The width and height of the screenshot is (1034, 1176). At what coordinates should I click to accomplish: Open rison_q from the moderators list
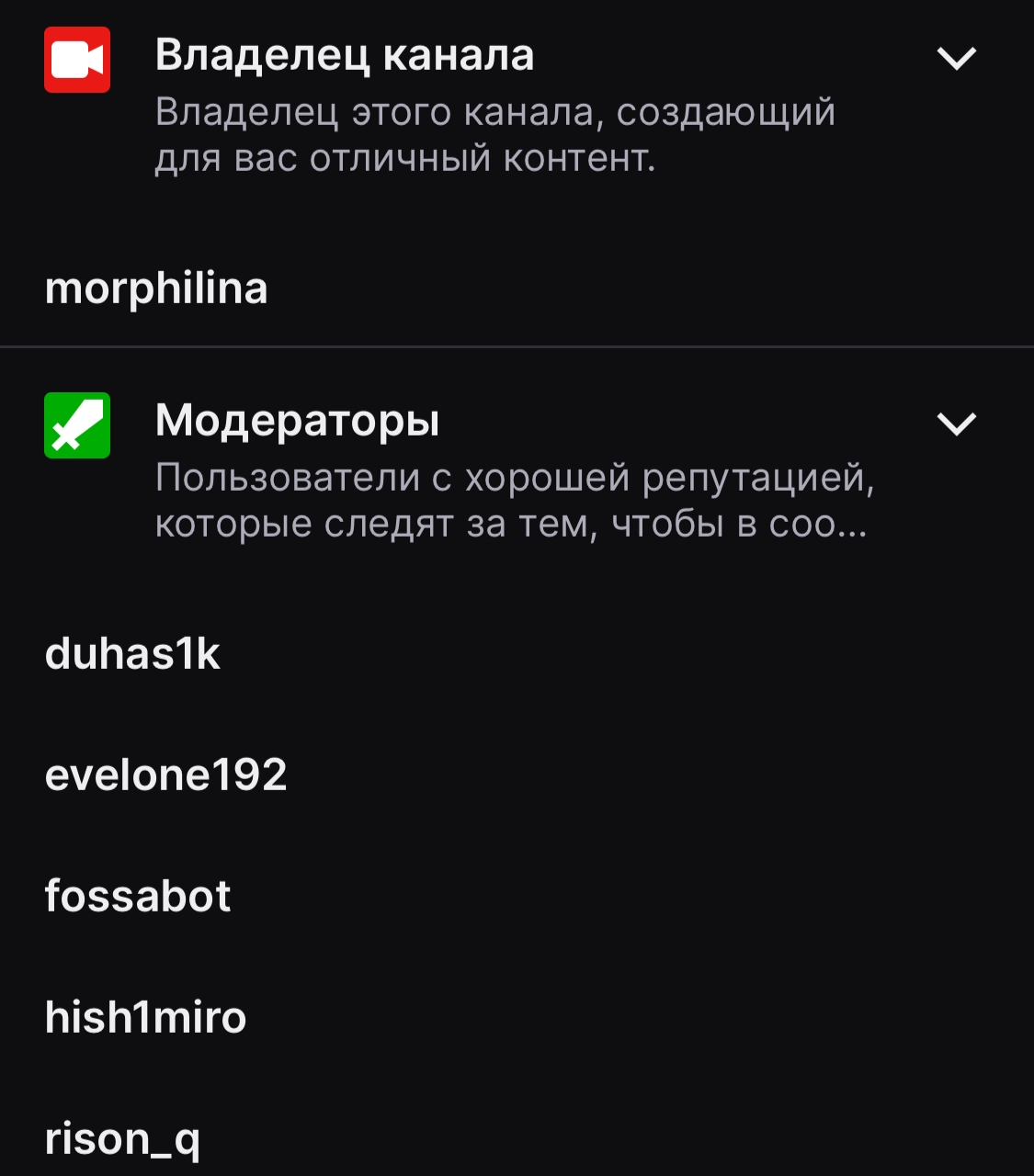(122, 1138)
